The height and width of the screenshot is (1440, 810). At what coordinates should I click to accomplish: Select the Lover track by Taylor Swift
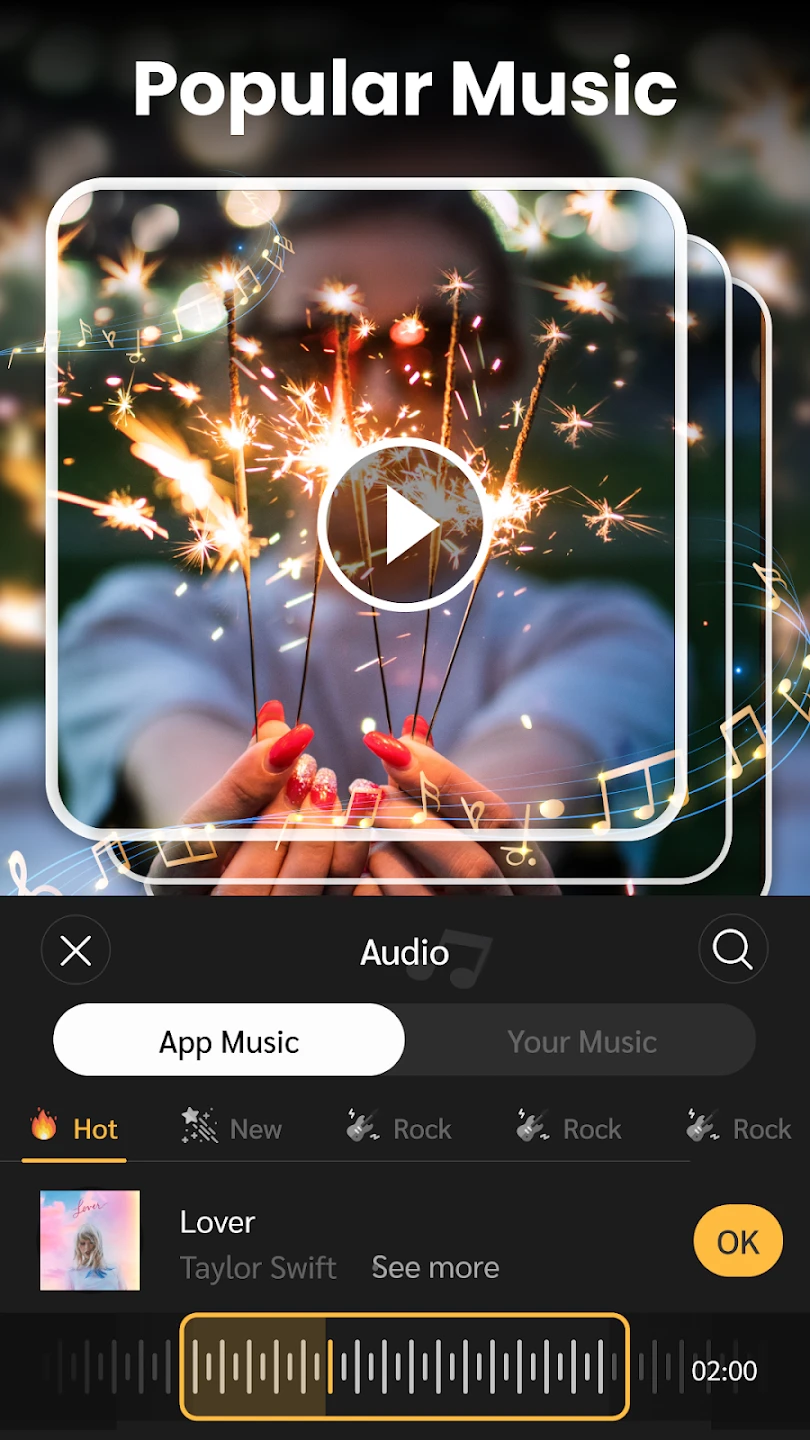coord(217,1222)
